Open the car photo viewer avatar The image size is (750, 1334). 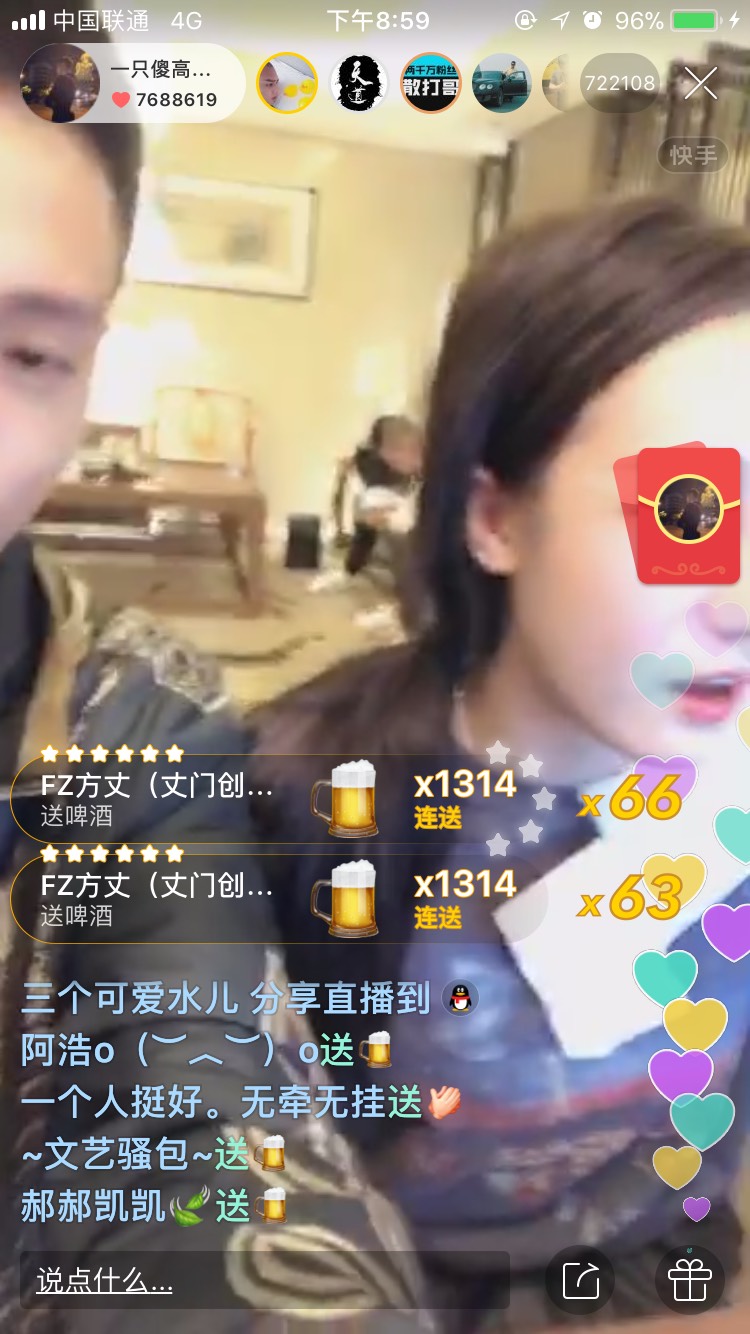click(501, 83)
